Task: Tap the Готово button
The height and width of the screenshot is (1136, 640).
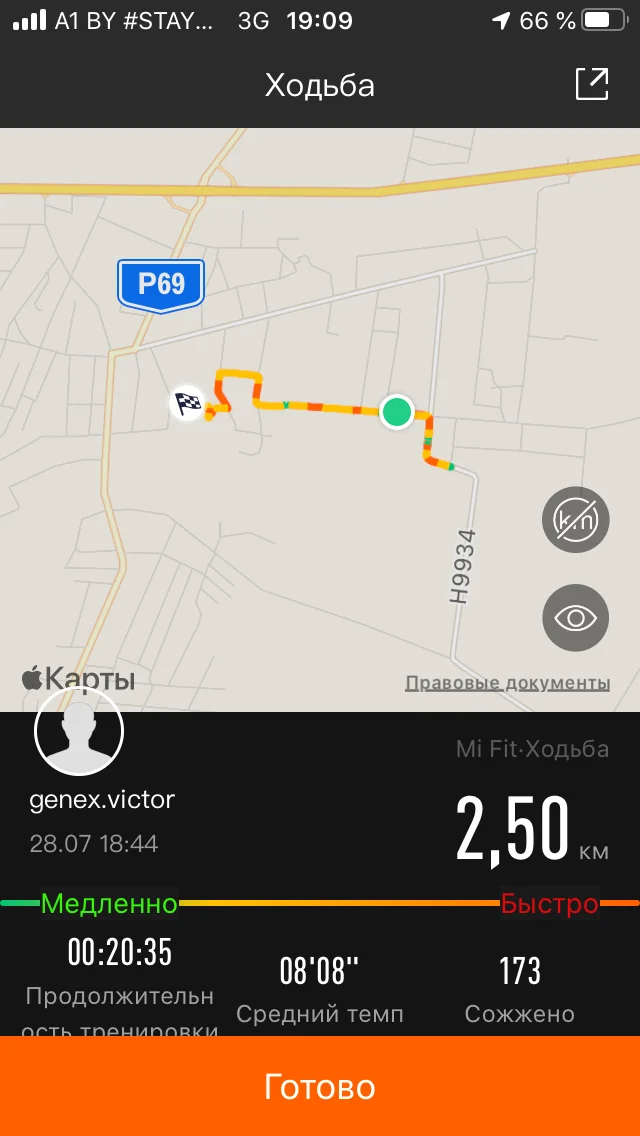Action: click(x=320, y=1086)
